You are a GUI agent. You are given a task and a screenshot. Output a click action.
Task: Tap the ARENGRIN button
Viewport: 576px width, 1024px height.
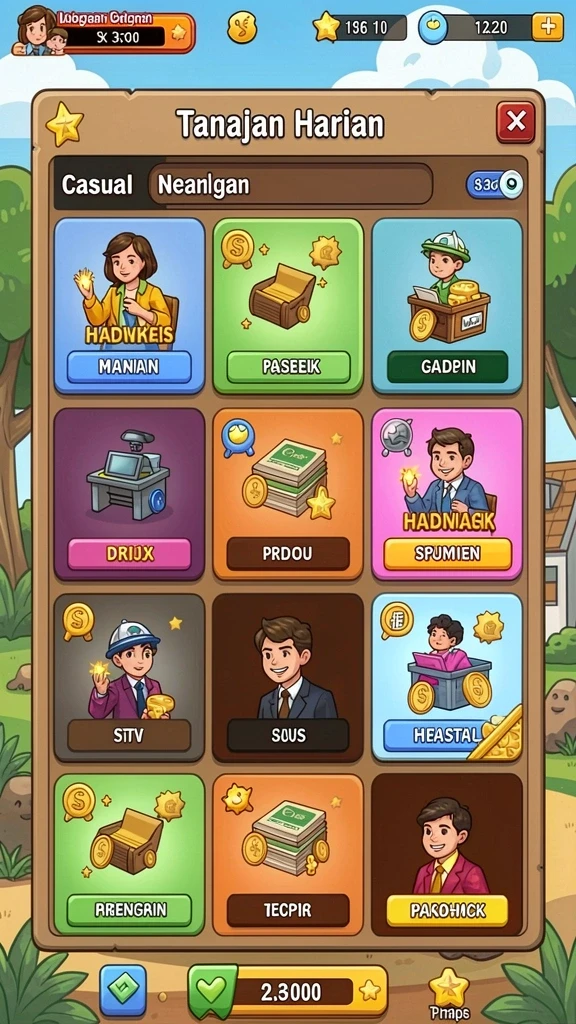129,910
